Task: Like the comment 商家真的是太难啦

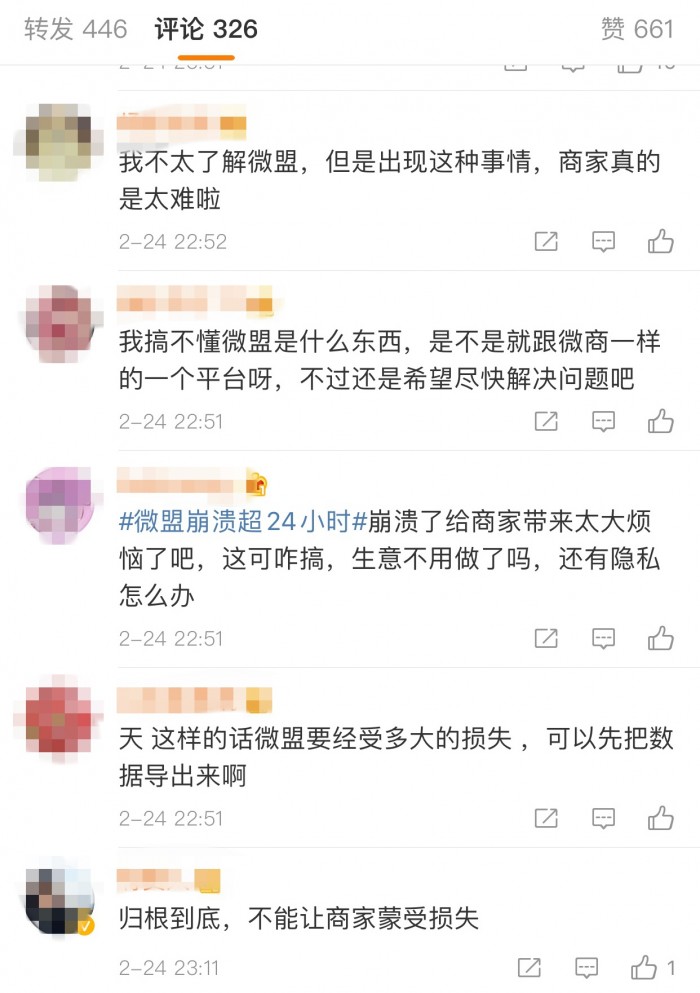Action: click(x=661, y=241)
